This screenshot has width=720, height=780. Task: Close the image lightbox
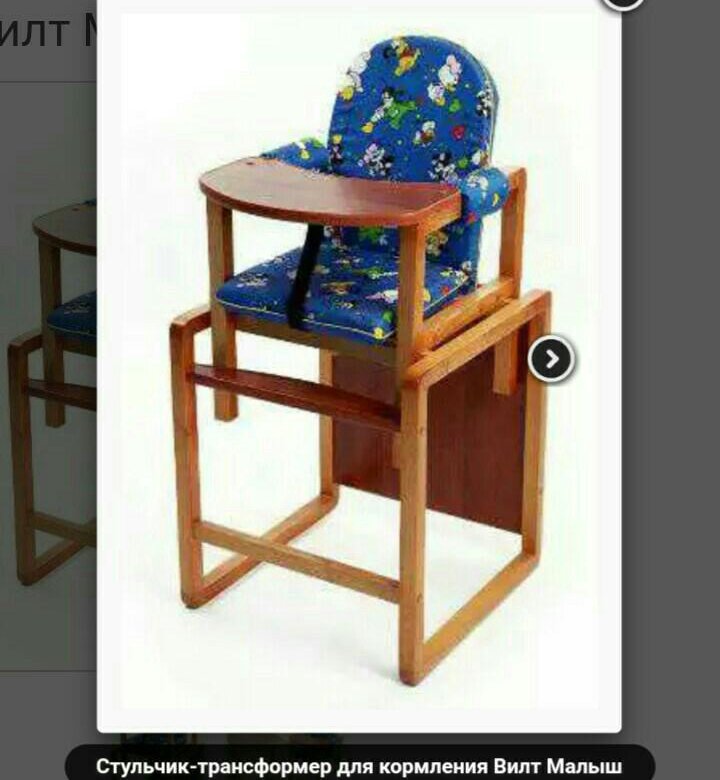623,3
